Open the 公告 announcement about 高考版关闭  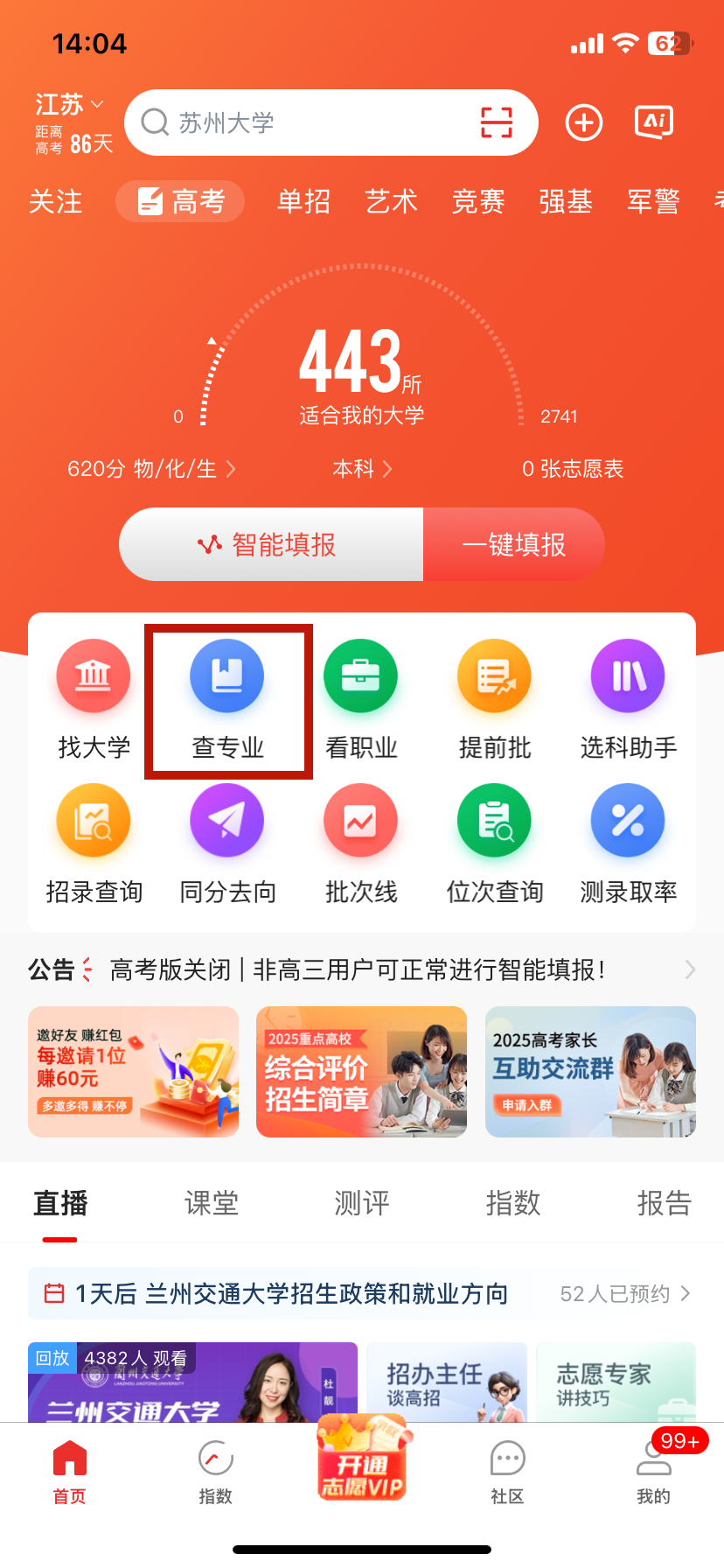tap(359, 969)
